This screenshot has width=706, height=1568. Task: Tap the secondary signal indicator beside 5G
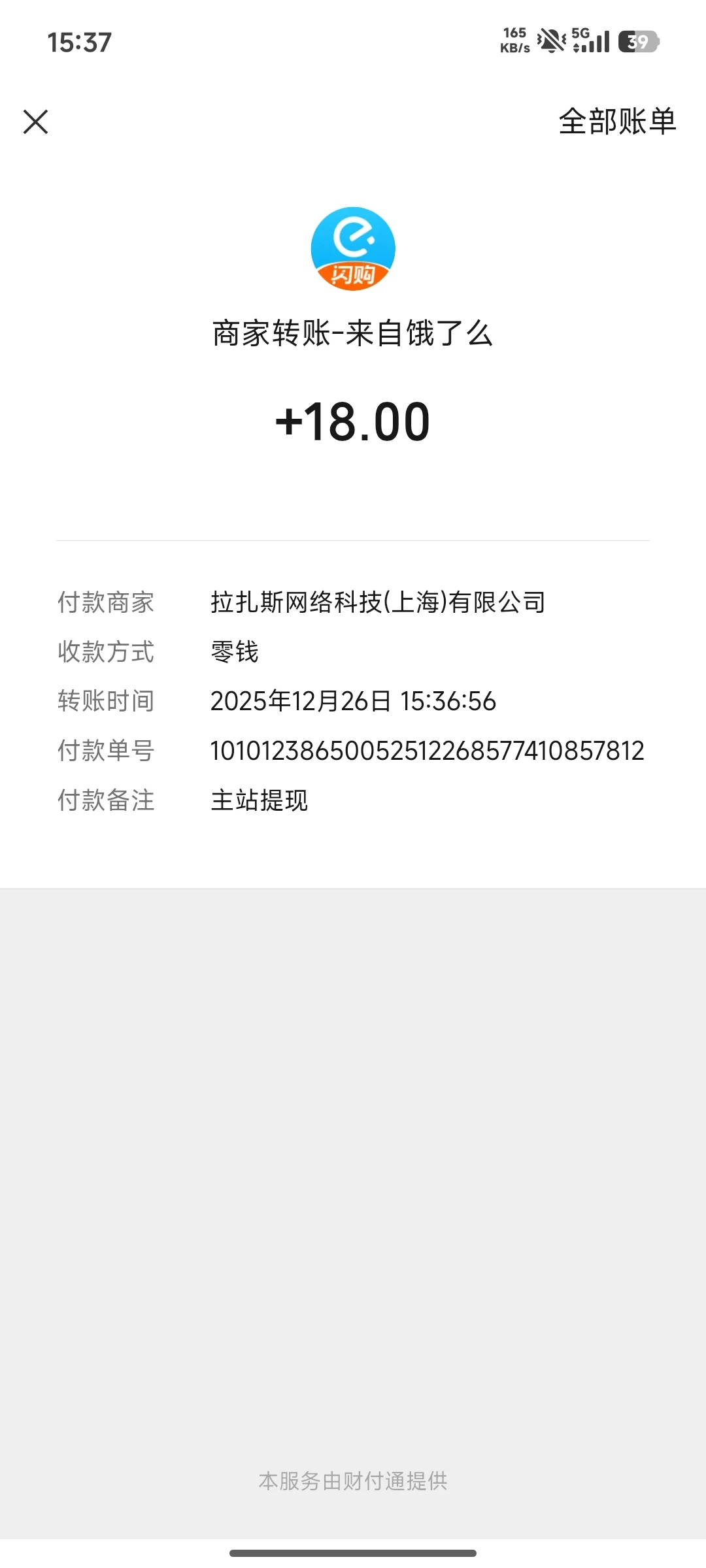click(x=575, y=48)
